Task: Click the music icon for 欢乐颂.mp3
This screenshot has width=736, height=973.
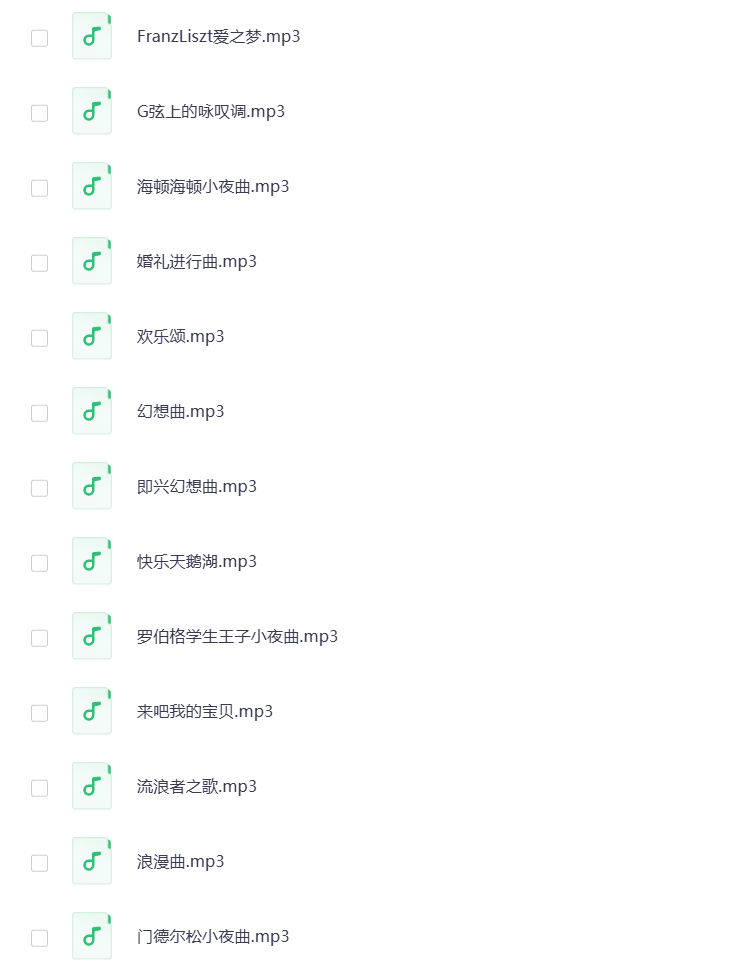Action: tap(91, 336)
